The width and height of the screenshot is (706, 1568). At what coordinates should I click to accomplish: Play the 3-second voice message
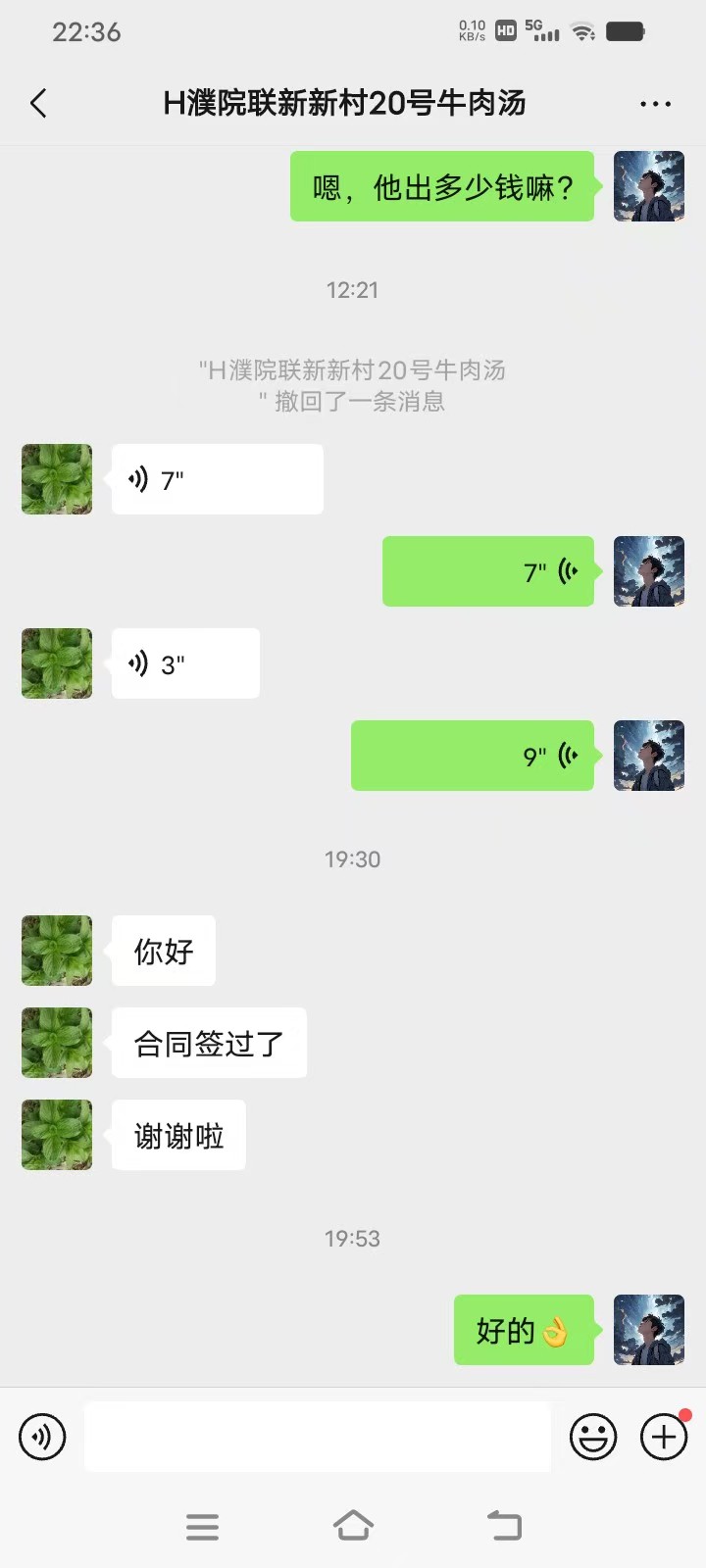click(184, 662)
